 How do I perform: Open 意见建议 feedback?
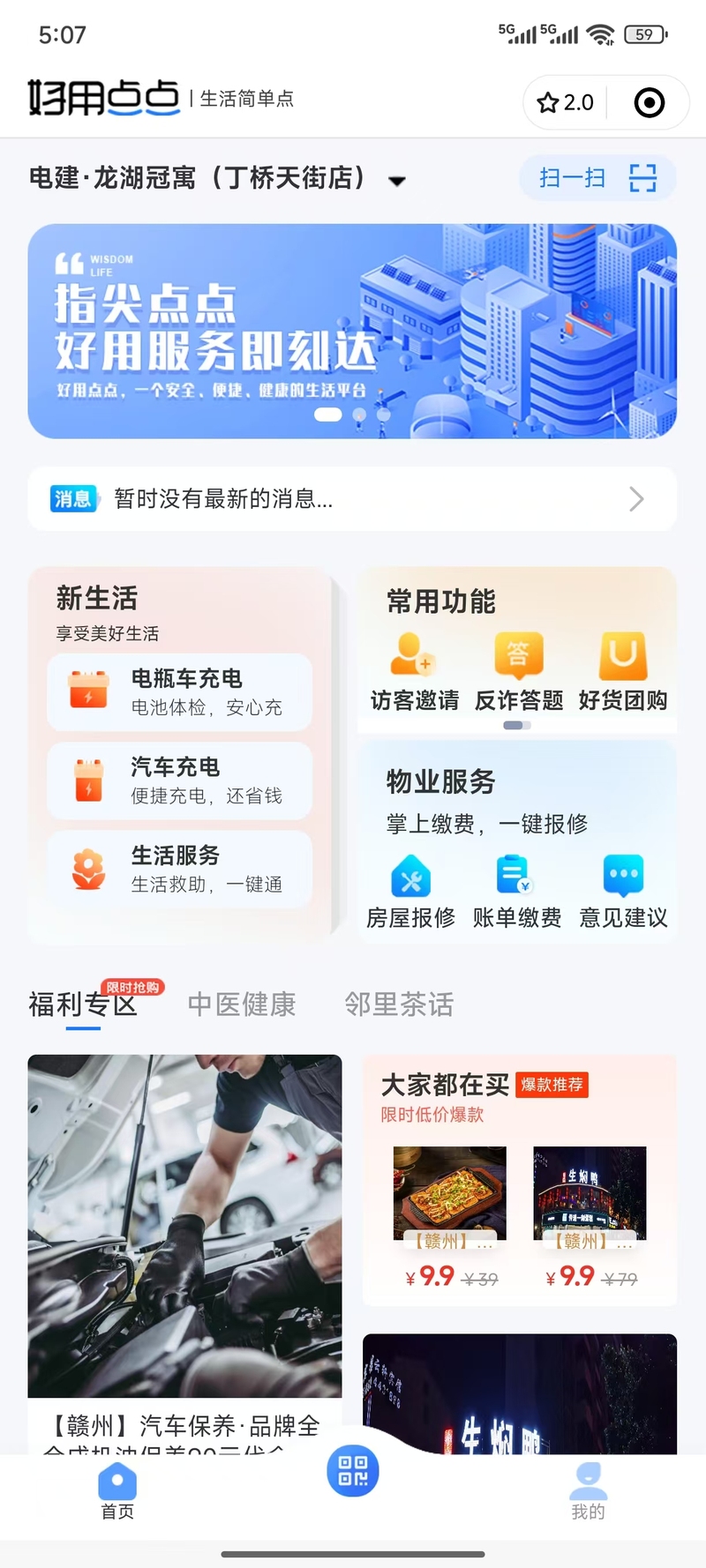point(623,892)
